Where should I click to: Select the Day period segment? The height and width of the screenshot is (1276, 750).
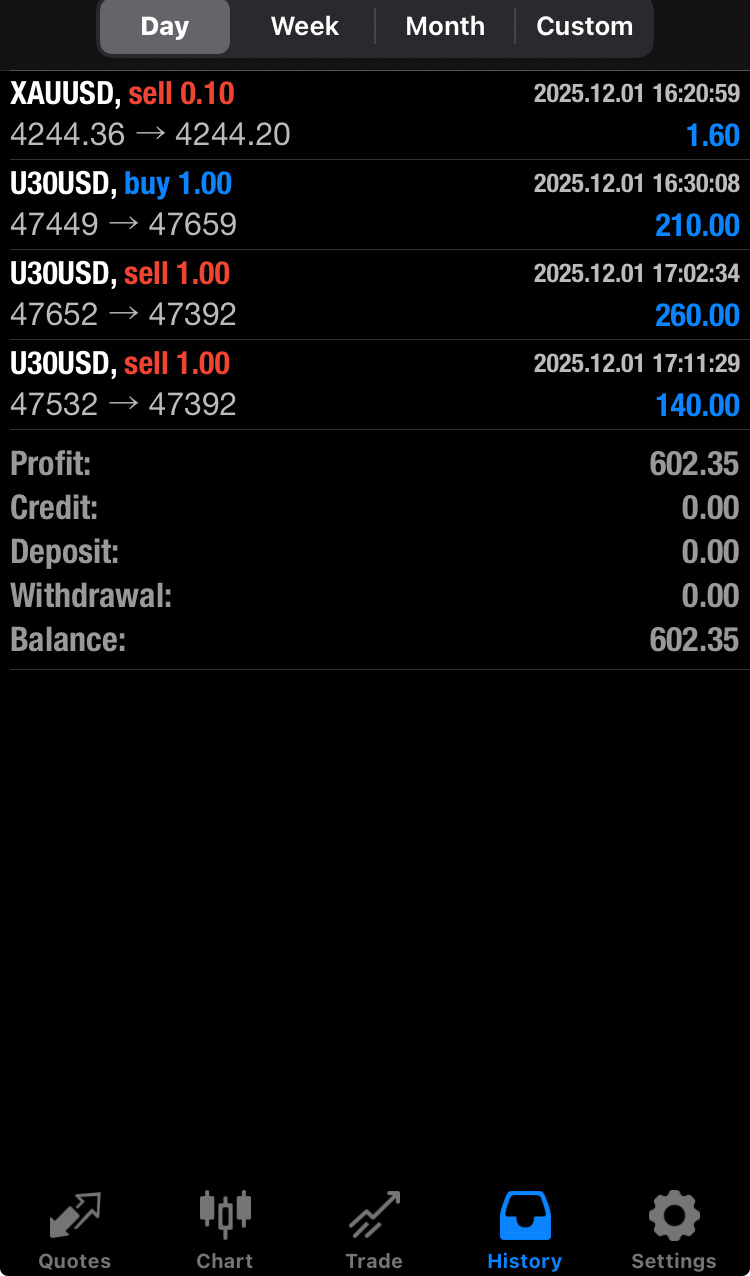coord(165,26)
